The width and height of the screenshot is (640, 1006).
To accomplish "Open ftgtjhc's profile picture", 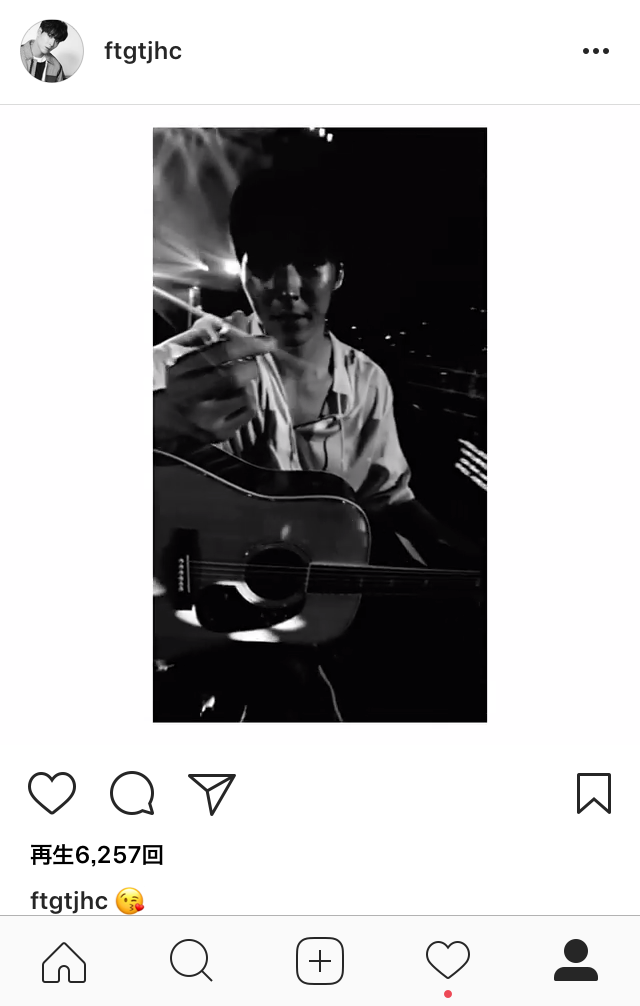I will pyautogui.click(x=52, y=51).
